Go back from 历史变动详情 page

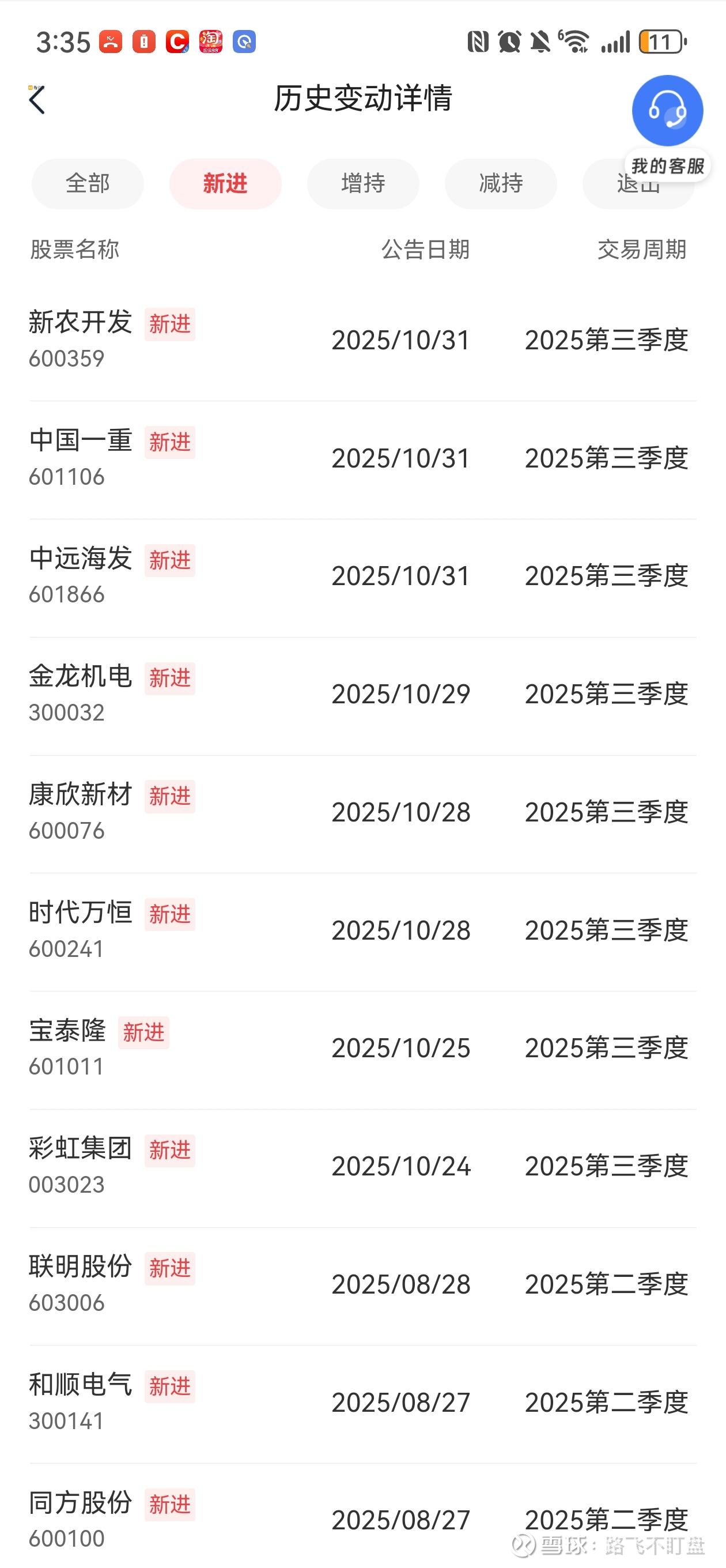[37, 100]
